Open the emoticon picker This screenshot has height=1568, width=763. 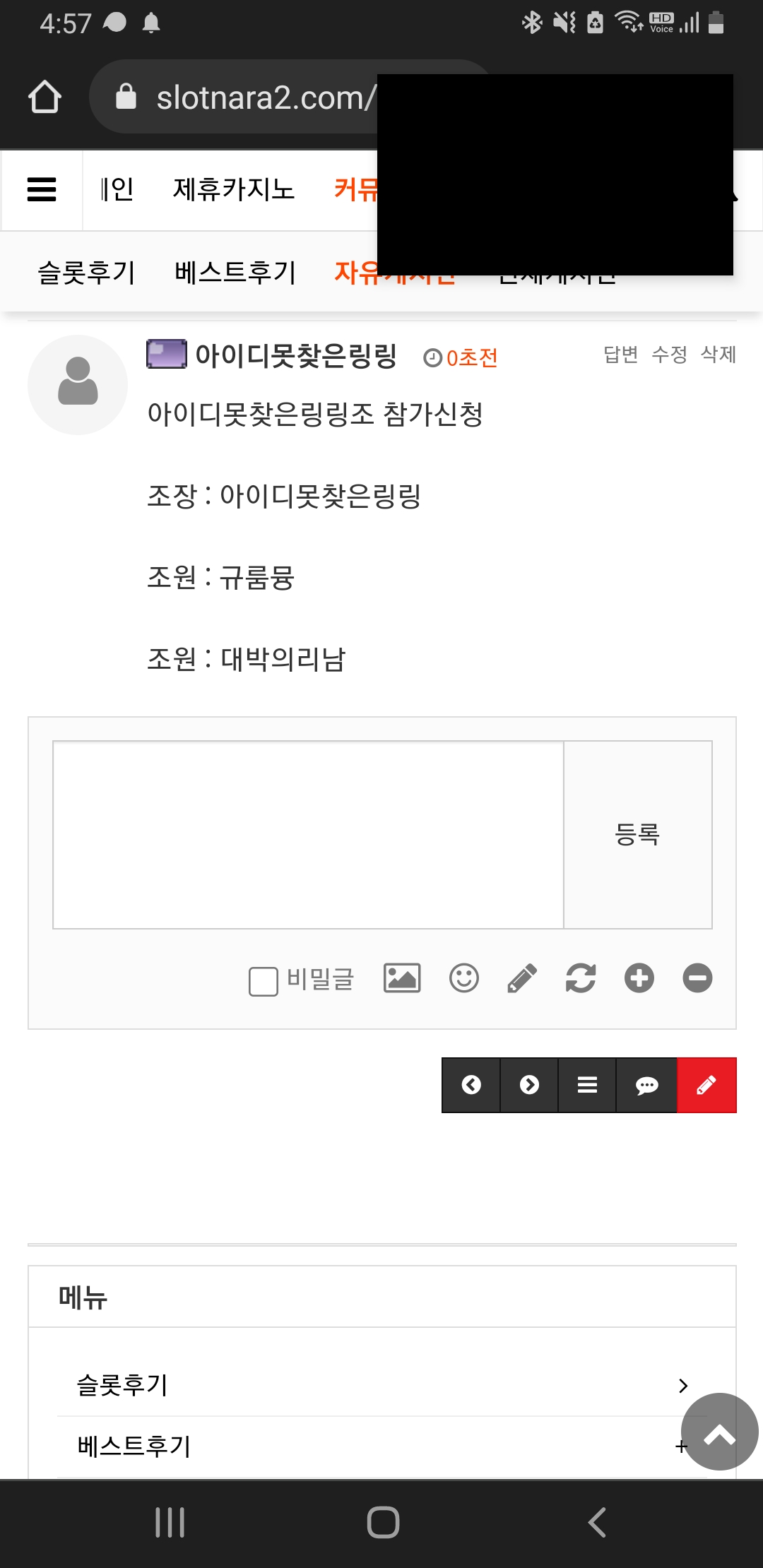pos(464,978)
